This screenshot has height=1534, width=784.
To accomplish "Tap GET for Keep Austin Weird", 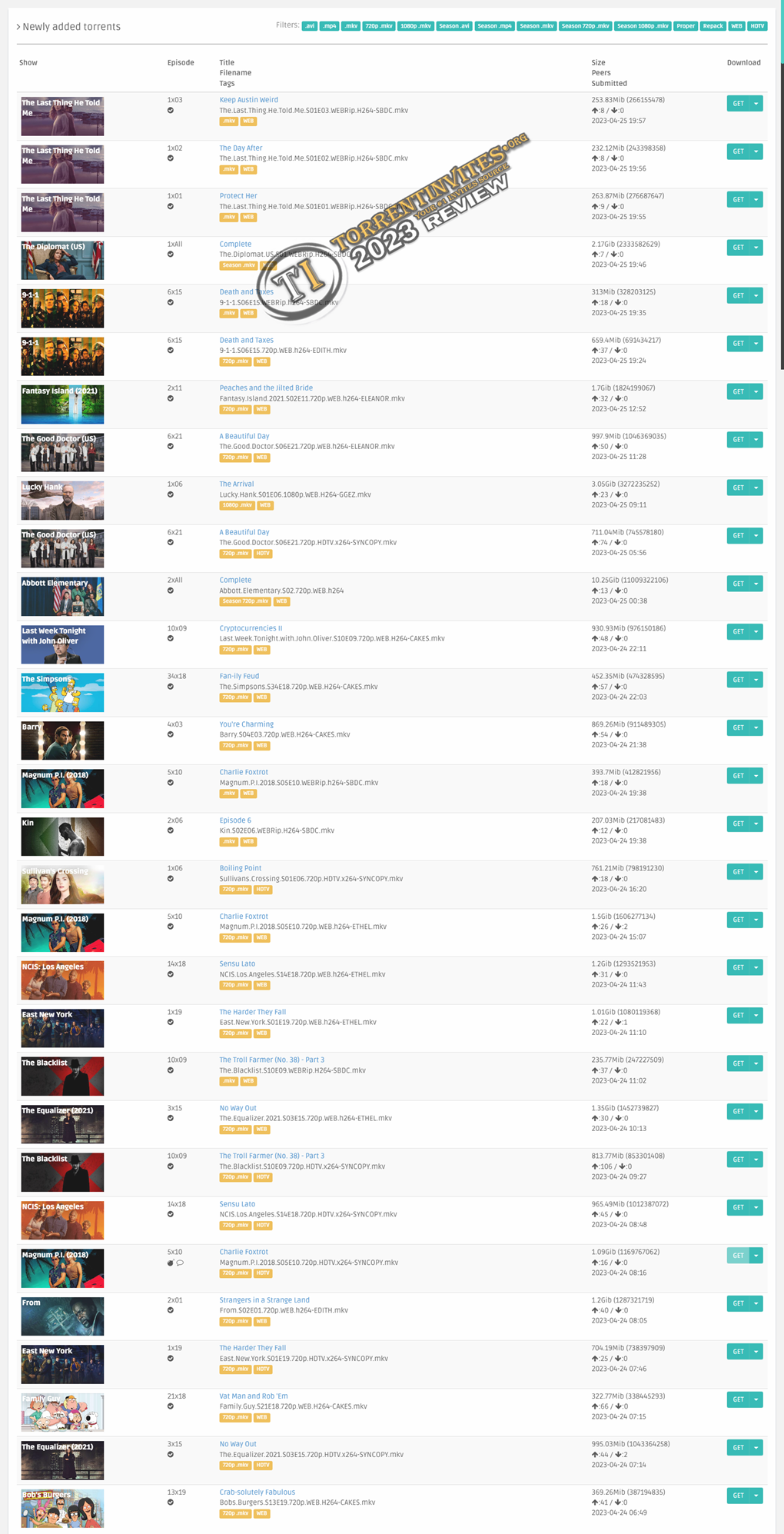I will tap(738, 104).
